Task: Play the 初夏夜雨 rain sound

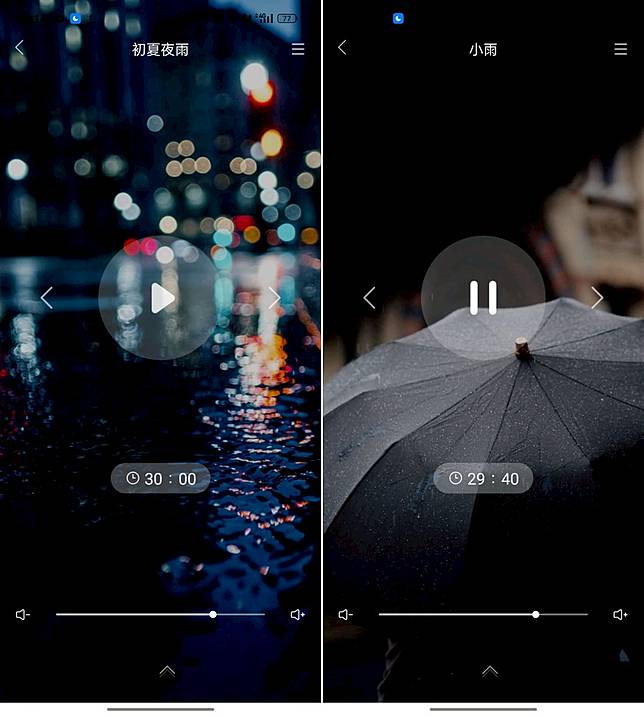Action: click(160, 298)
